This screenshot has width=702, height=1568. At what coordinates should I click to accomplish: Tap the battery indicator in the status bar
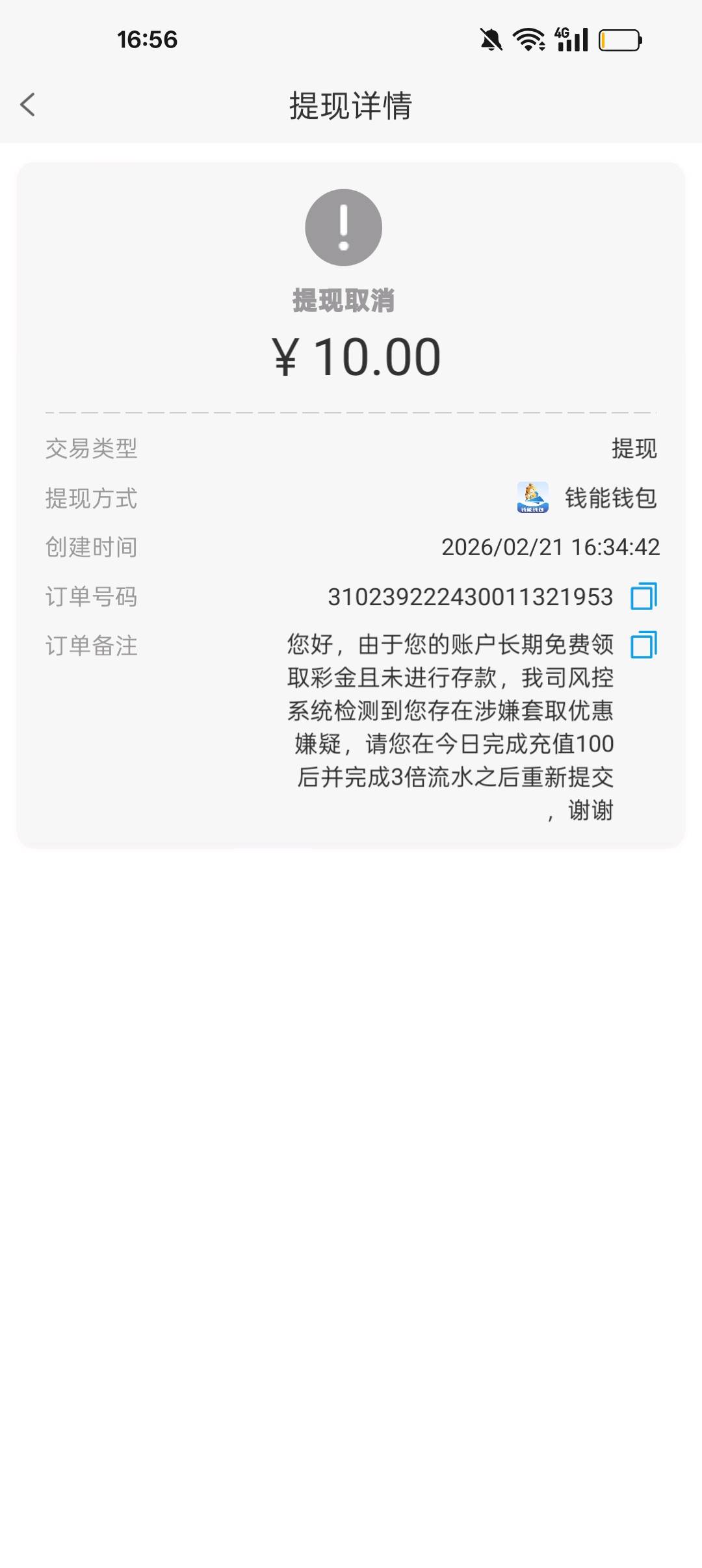pyautogui.click(x=619, y=40)
